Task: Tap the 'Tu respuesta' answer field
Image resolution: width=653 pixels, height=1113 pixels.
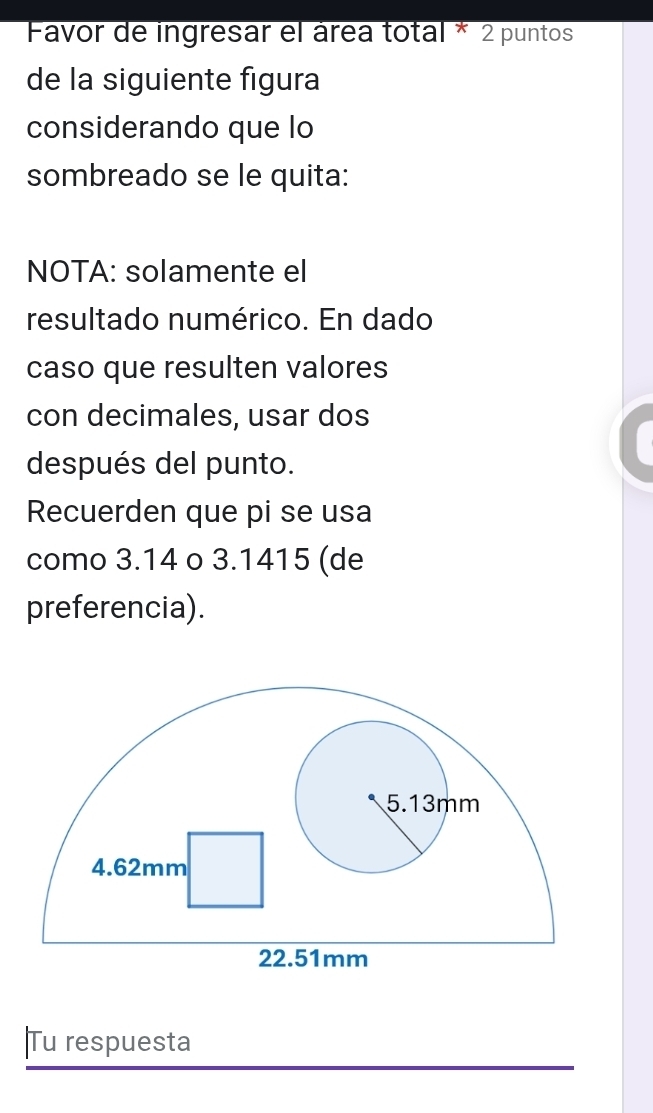Action: [300, 1042]
